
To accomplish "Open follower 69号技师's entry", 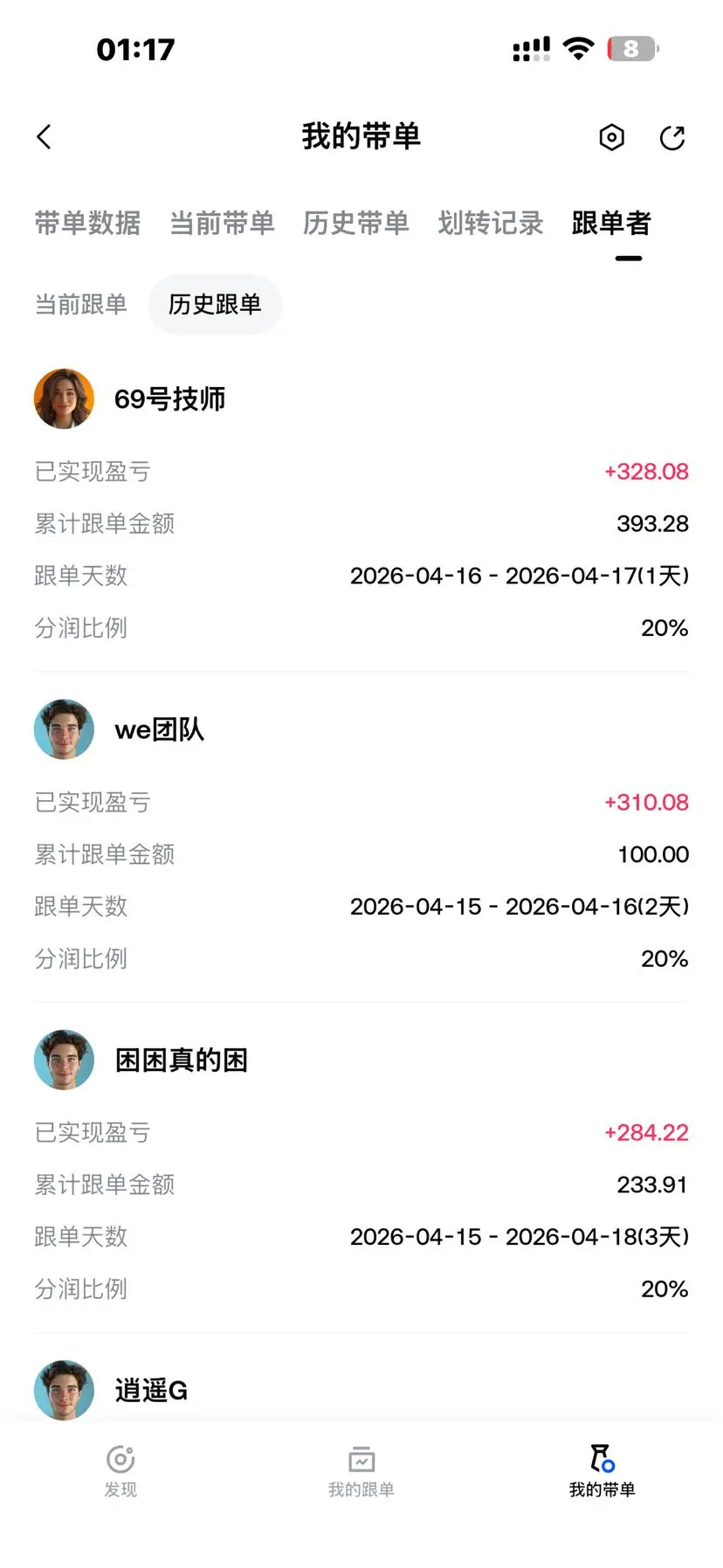I will (170, 399).
